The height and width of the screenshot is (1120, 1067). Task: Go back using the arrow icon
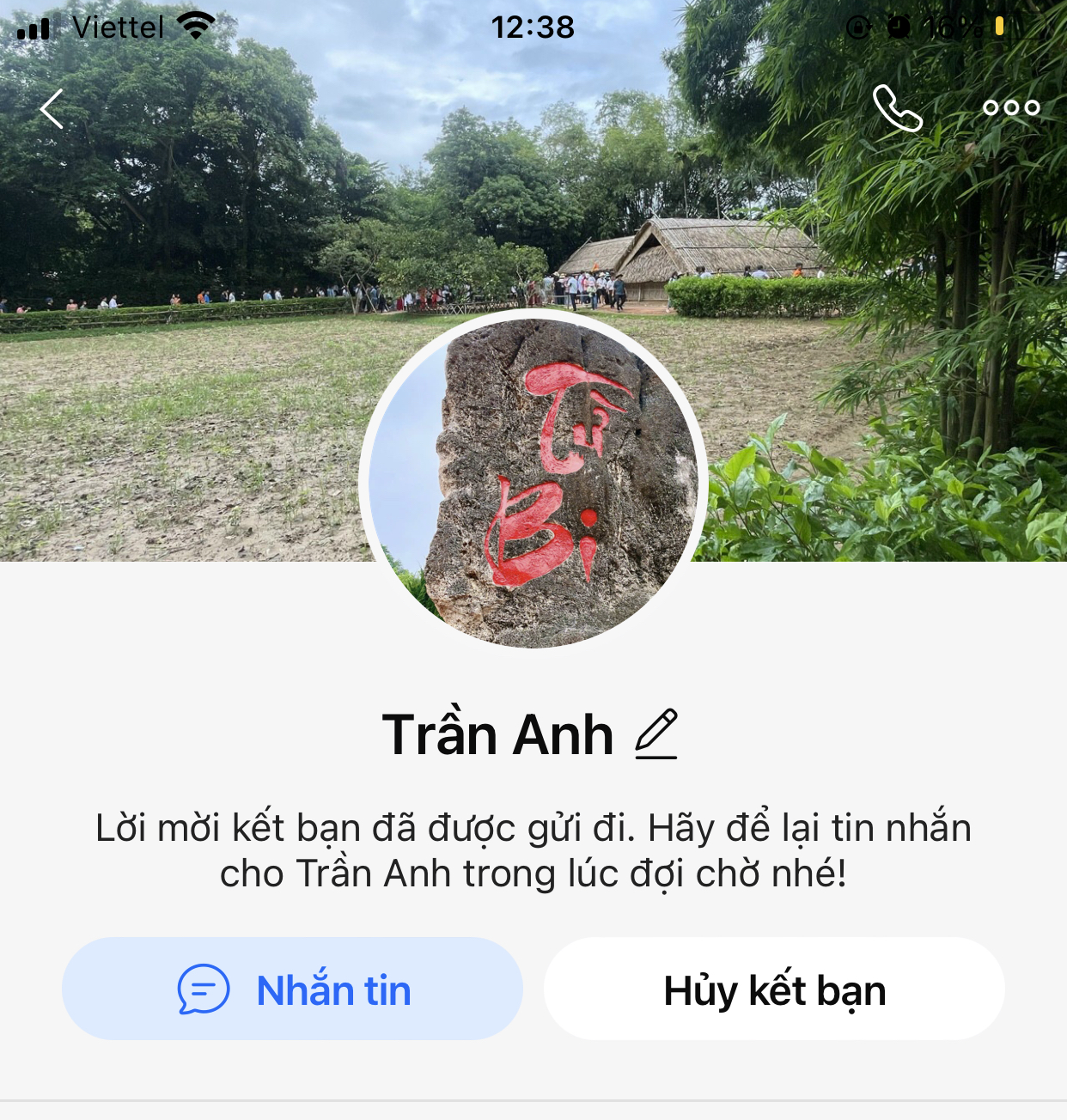click(52, 109)
